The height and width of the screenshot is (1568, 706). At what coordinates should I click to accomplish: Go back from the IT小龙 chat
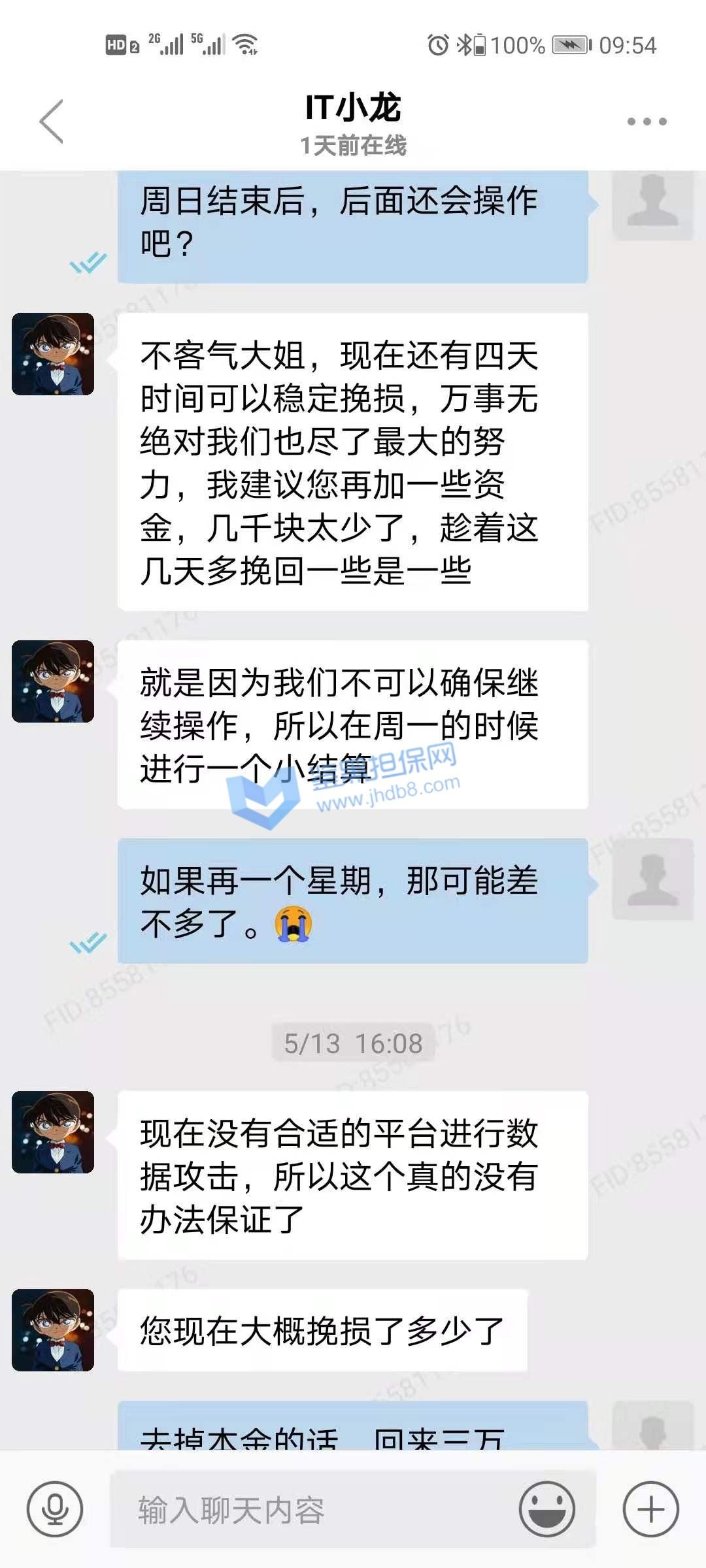click(x=51, y=122)
